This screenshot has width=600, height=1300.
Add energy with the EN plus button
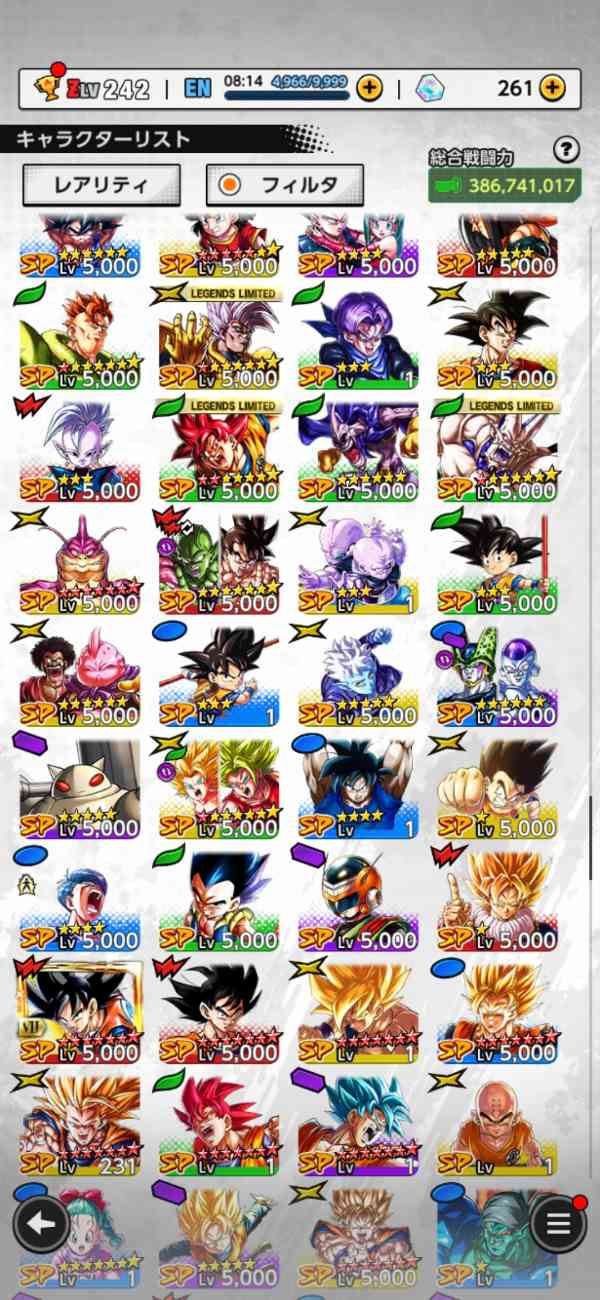tap(369, 88)
